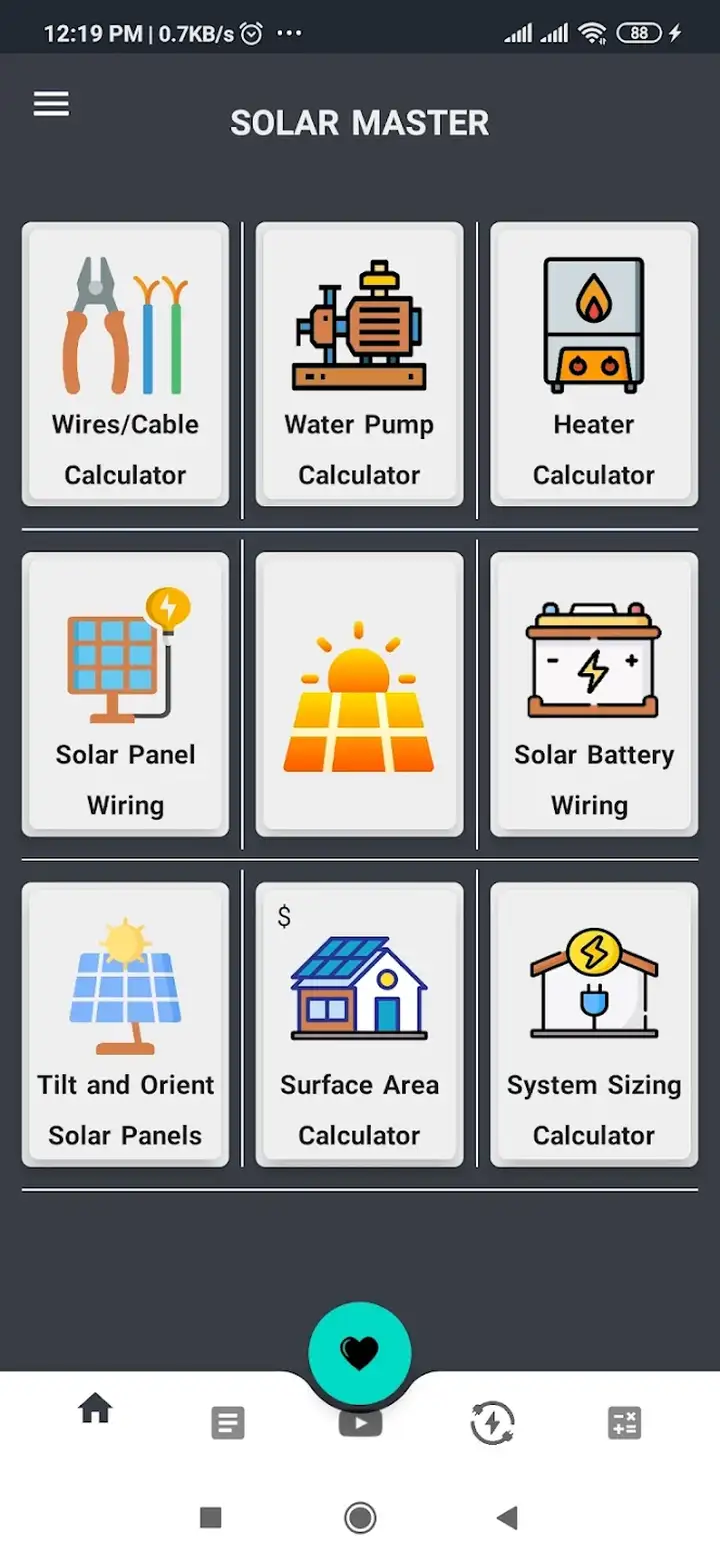Tap the heart floating button

coord(360,1353)
